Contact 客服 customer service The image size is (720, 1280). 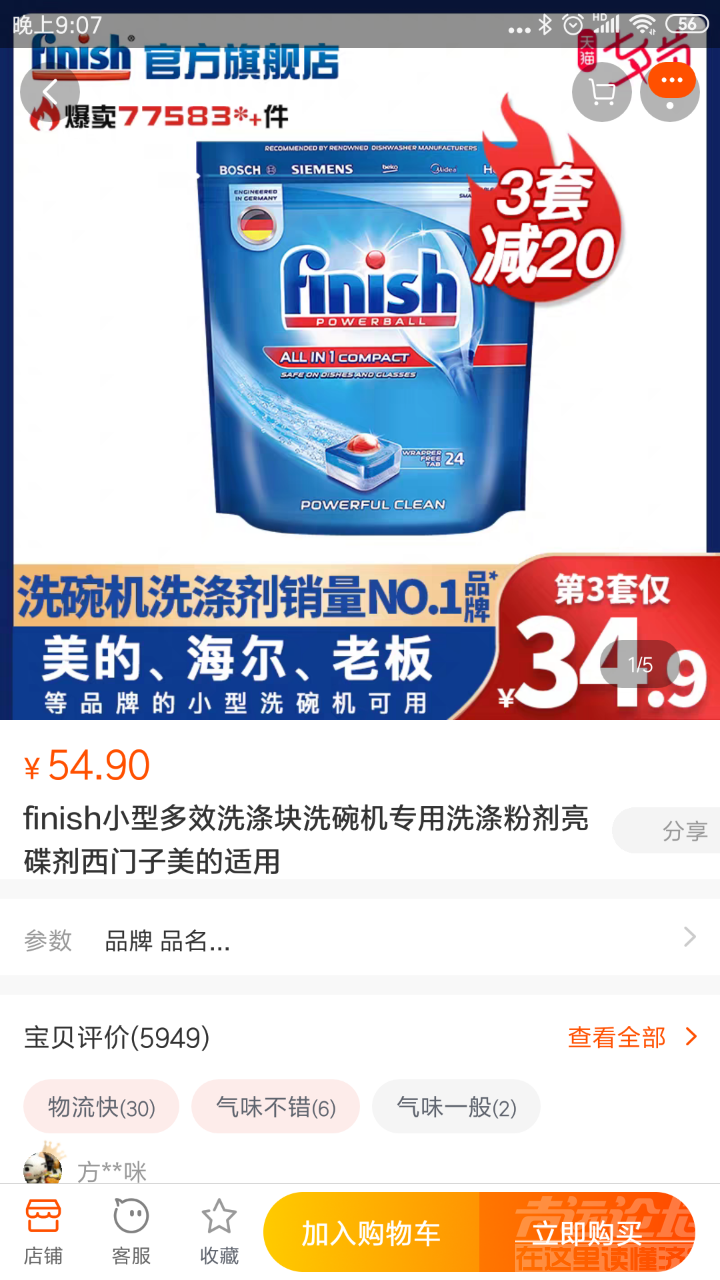click(131, 1232)
